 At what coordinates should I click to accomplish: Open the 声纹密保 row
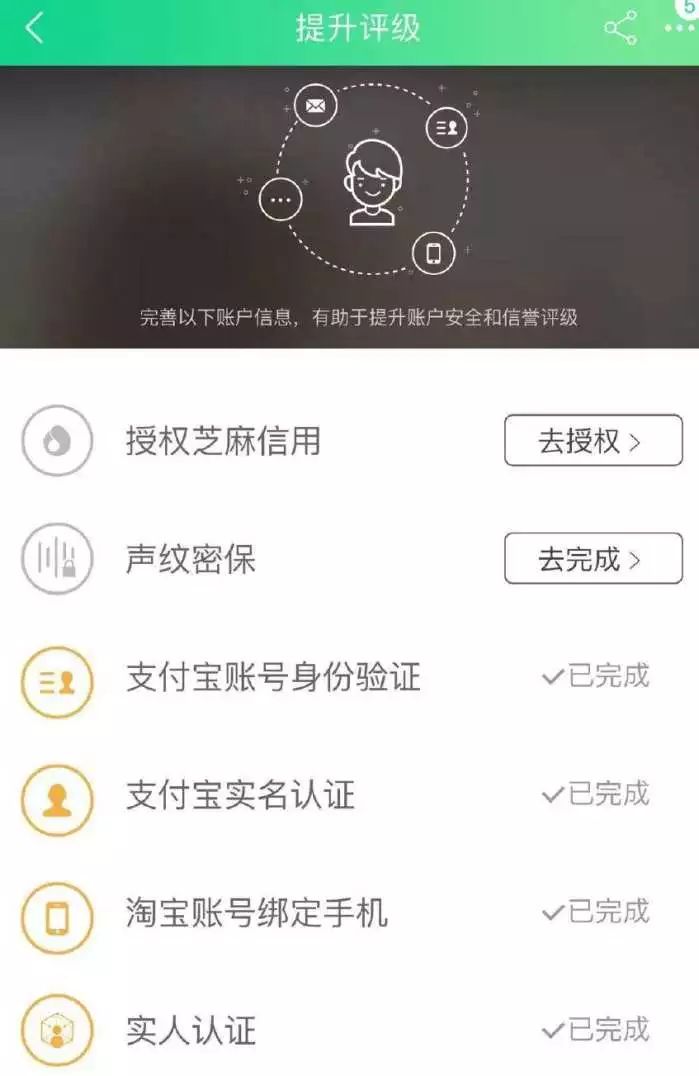[190, 559]
